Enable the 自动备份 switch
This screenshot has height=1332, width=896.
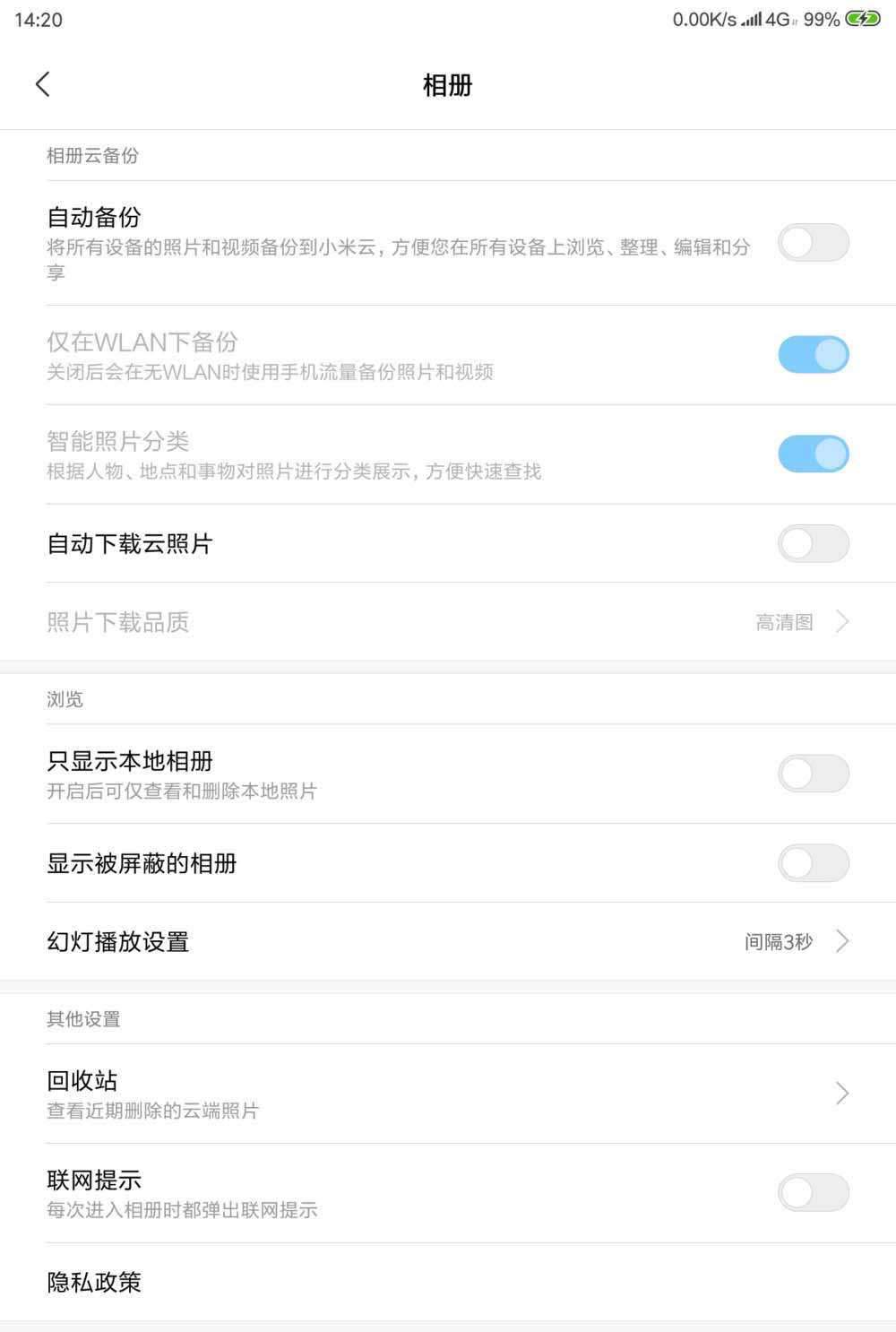[x=813, y=243]
